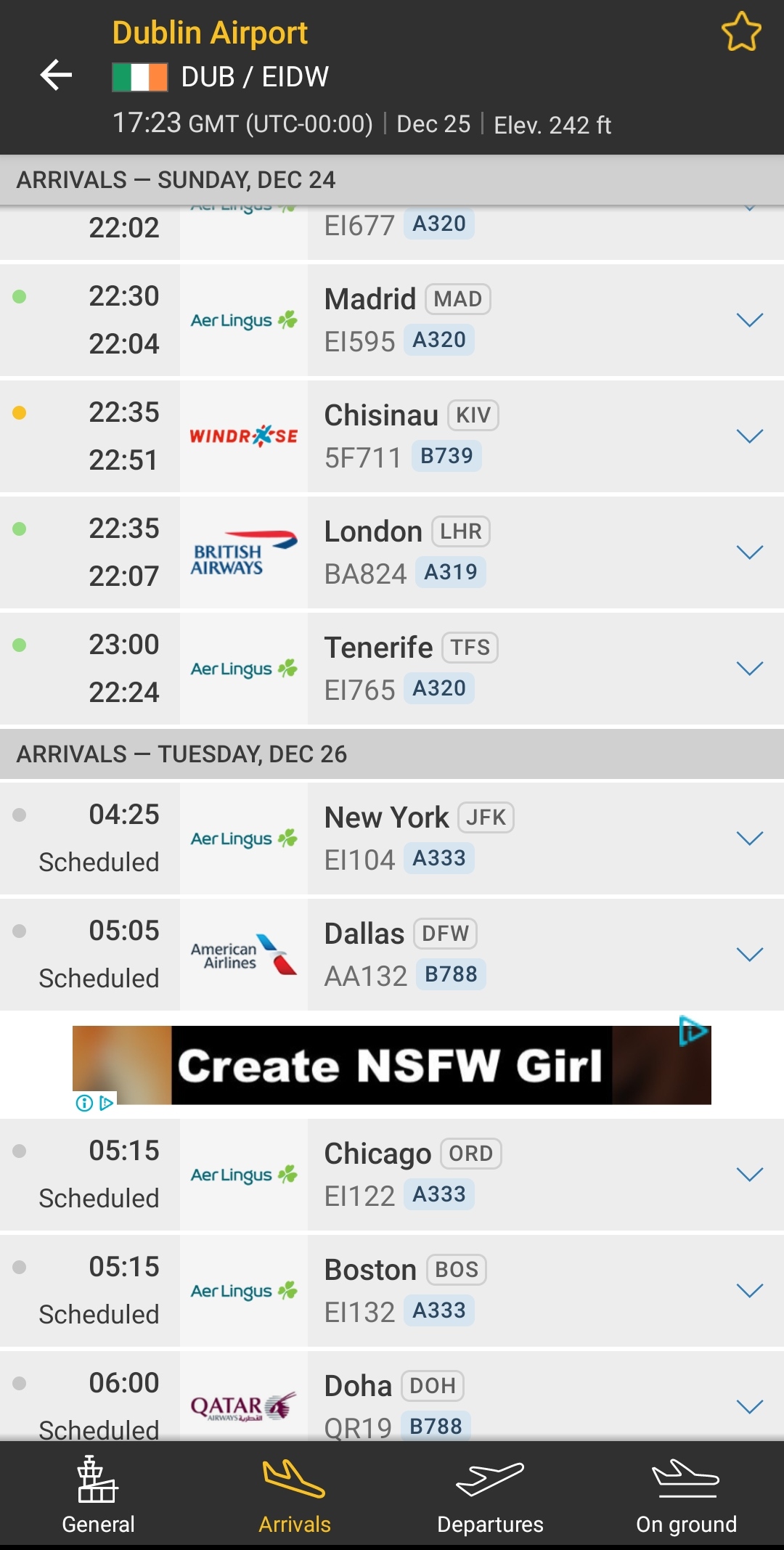Go back using the arrow icon

click(56, 75)
